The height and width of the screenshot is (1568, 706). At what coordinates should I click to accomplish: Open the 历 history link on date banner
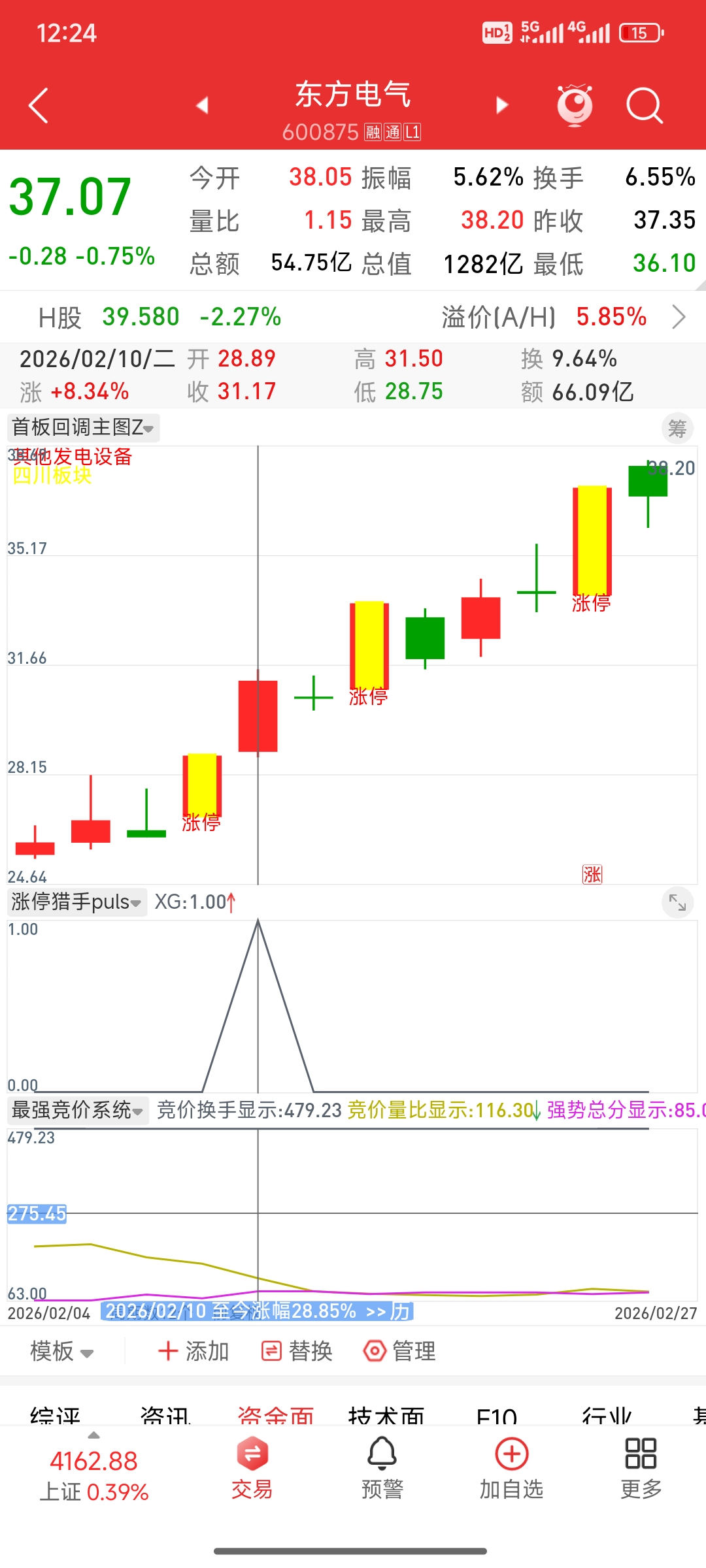coord(400,1311)
